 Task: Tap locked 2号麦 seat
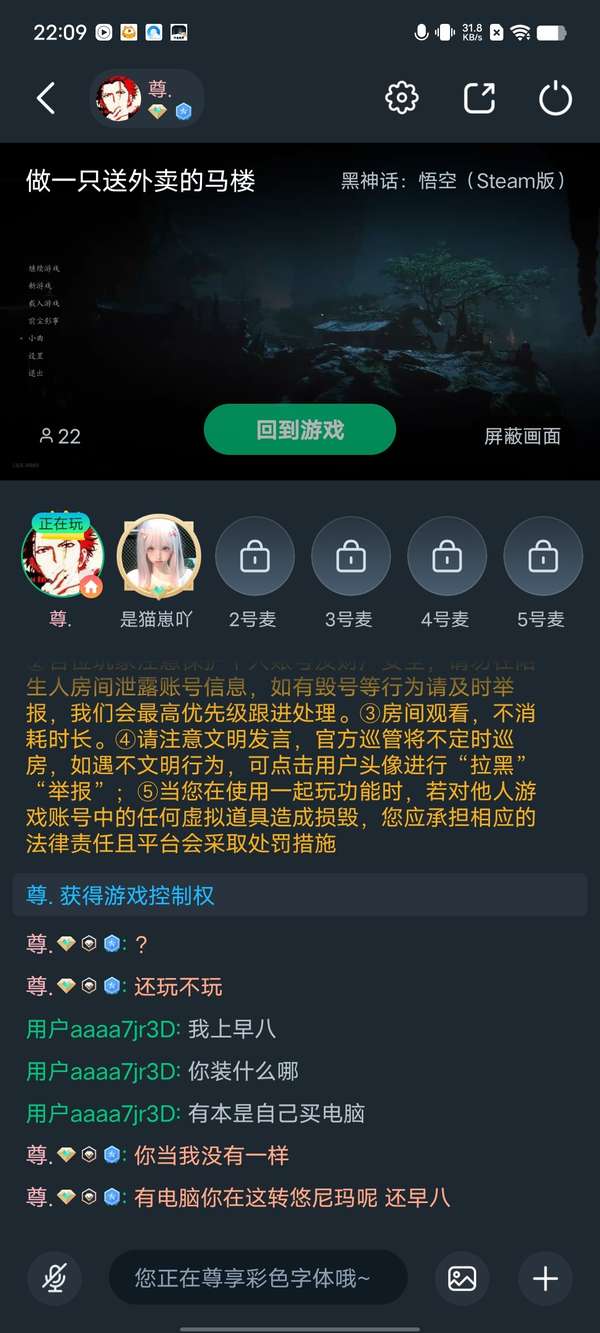254,557
